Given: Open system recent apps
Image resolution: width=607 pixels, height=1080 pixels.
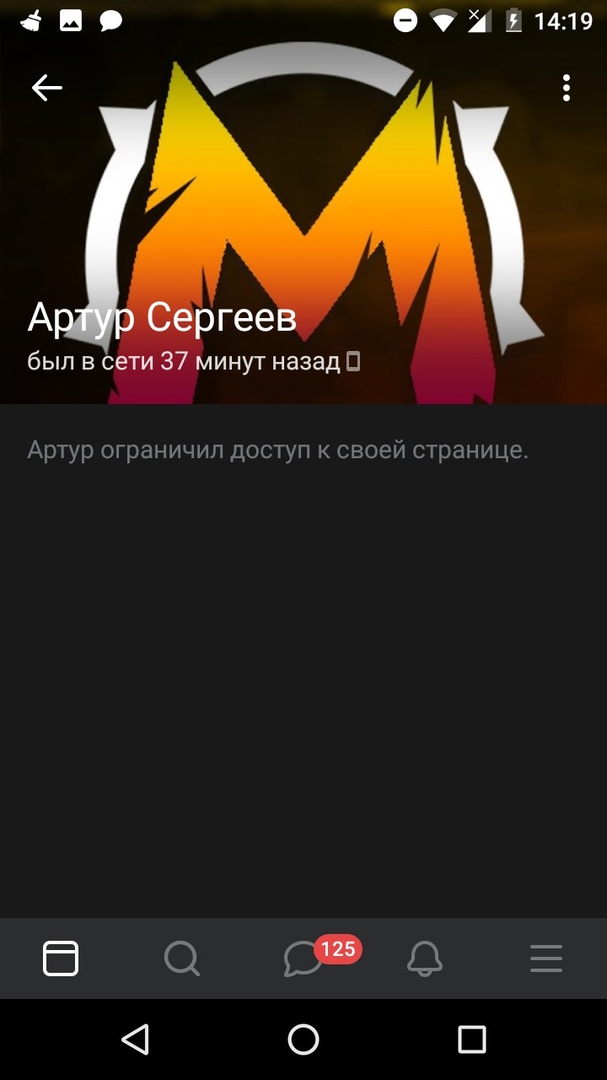Looking at the screenshot, I should (471, 1039).
